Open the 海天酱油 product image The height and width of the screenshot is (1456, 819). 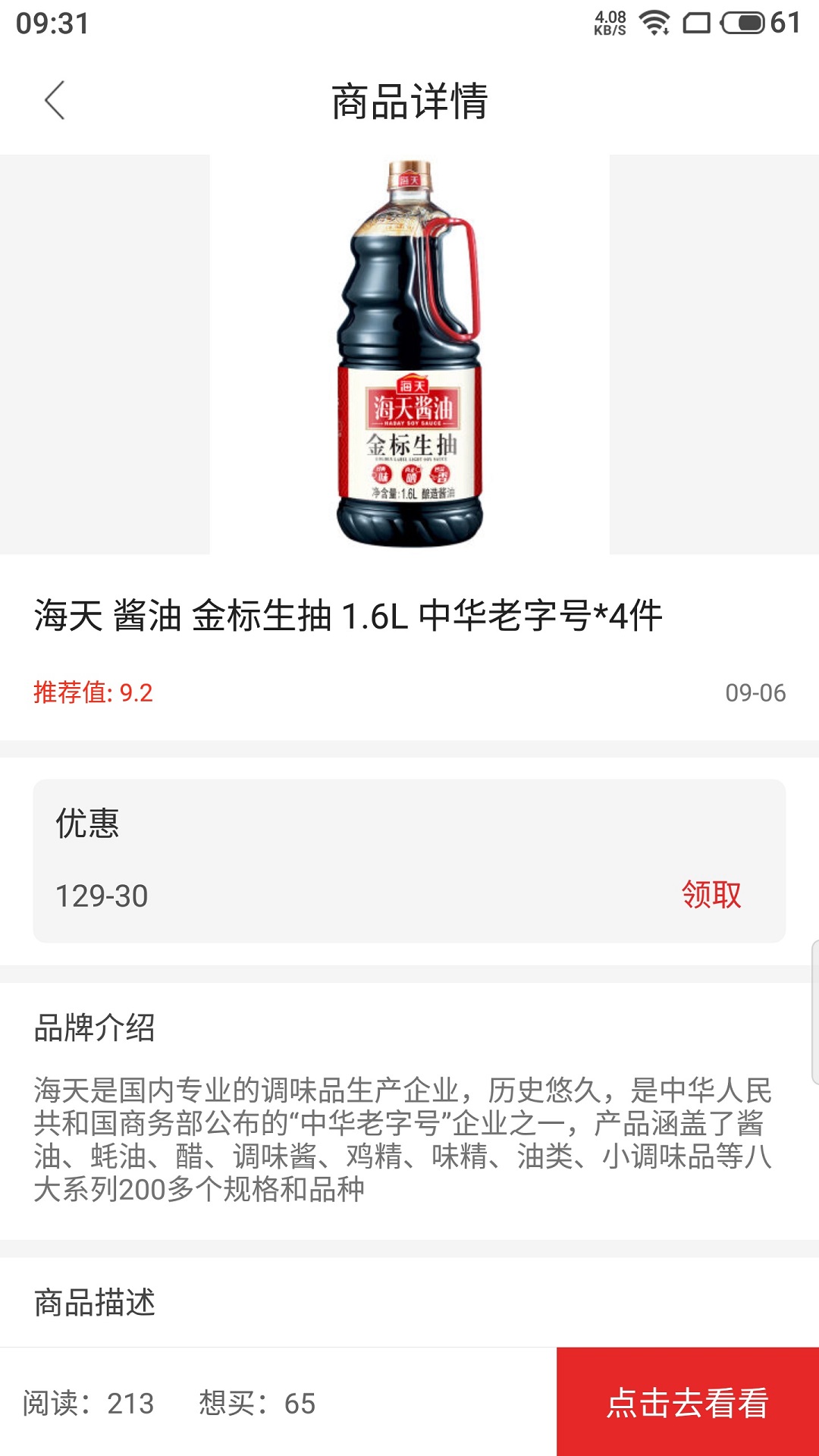pos(409,354)
